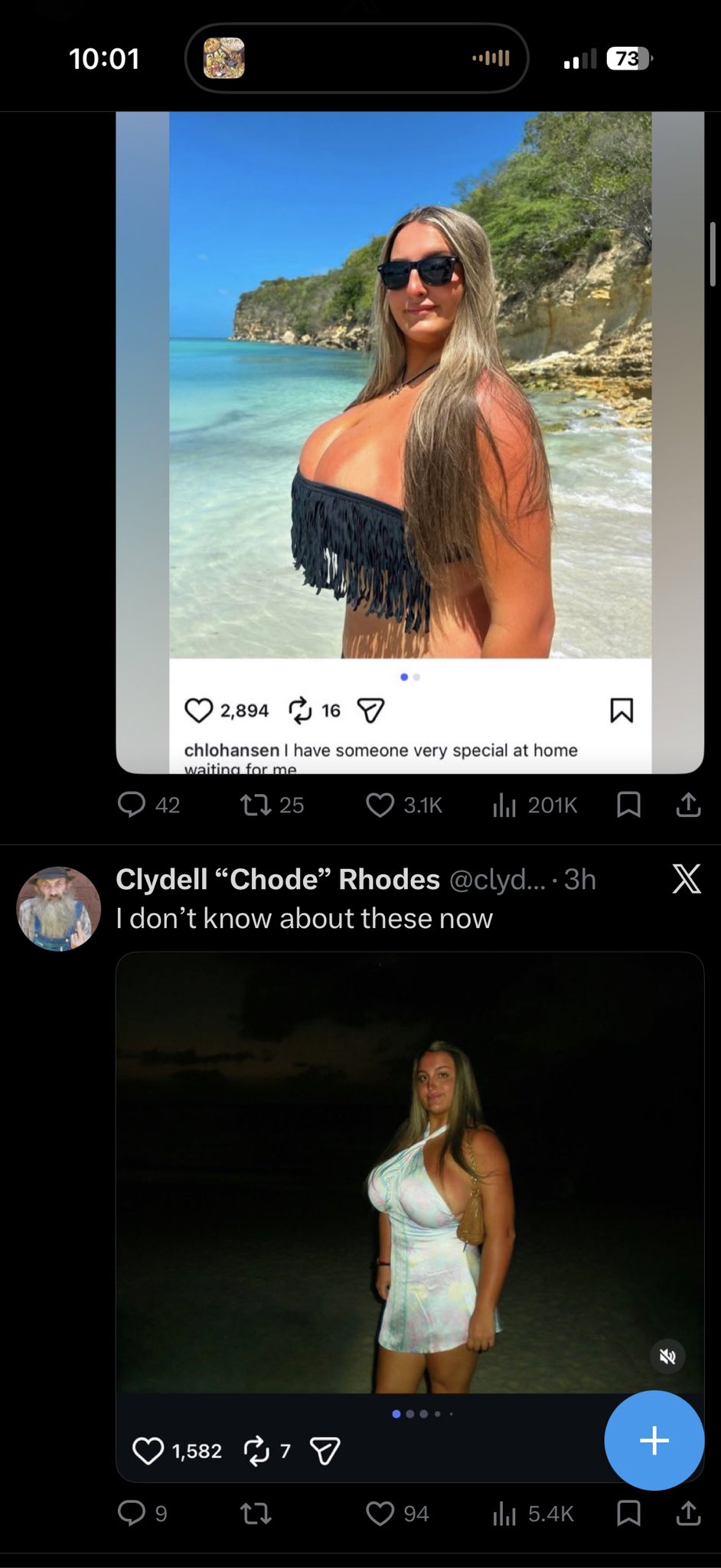Unmute the video in Clydell's post

pos(667,1357)
